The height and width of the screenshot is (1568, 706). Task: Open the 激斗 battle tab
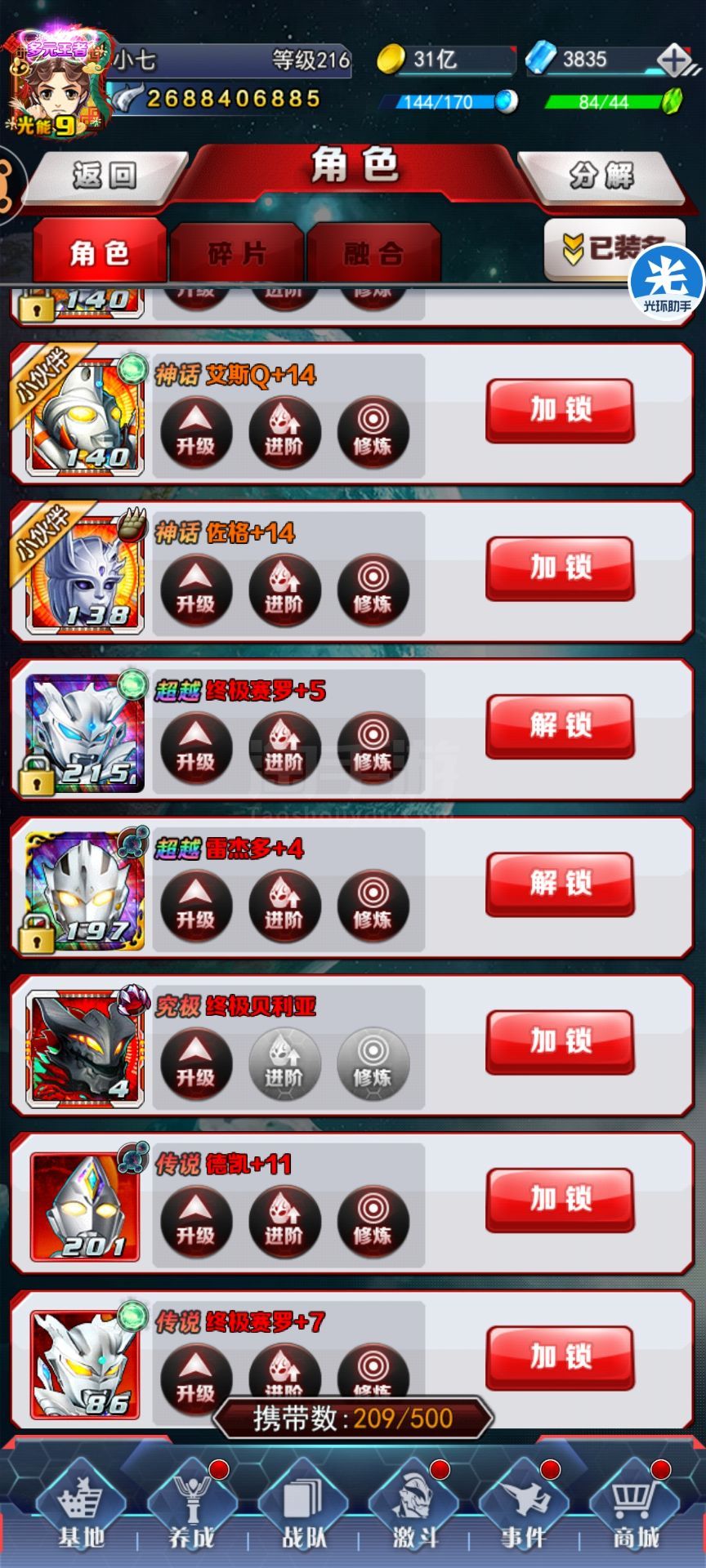tap(413, 1511)
